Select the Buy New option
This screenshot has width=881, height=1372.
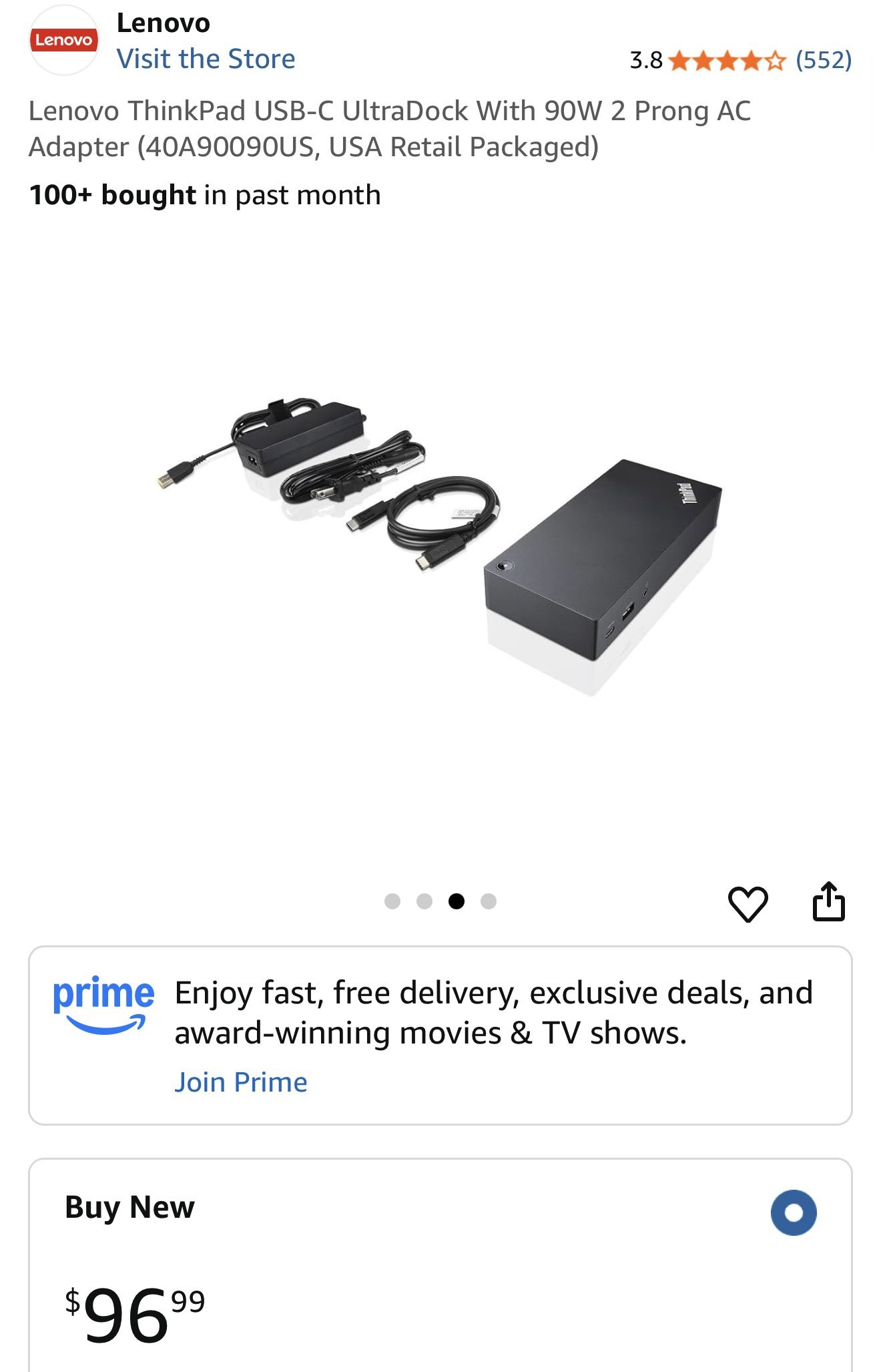click(793, 1212)
